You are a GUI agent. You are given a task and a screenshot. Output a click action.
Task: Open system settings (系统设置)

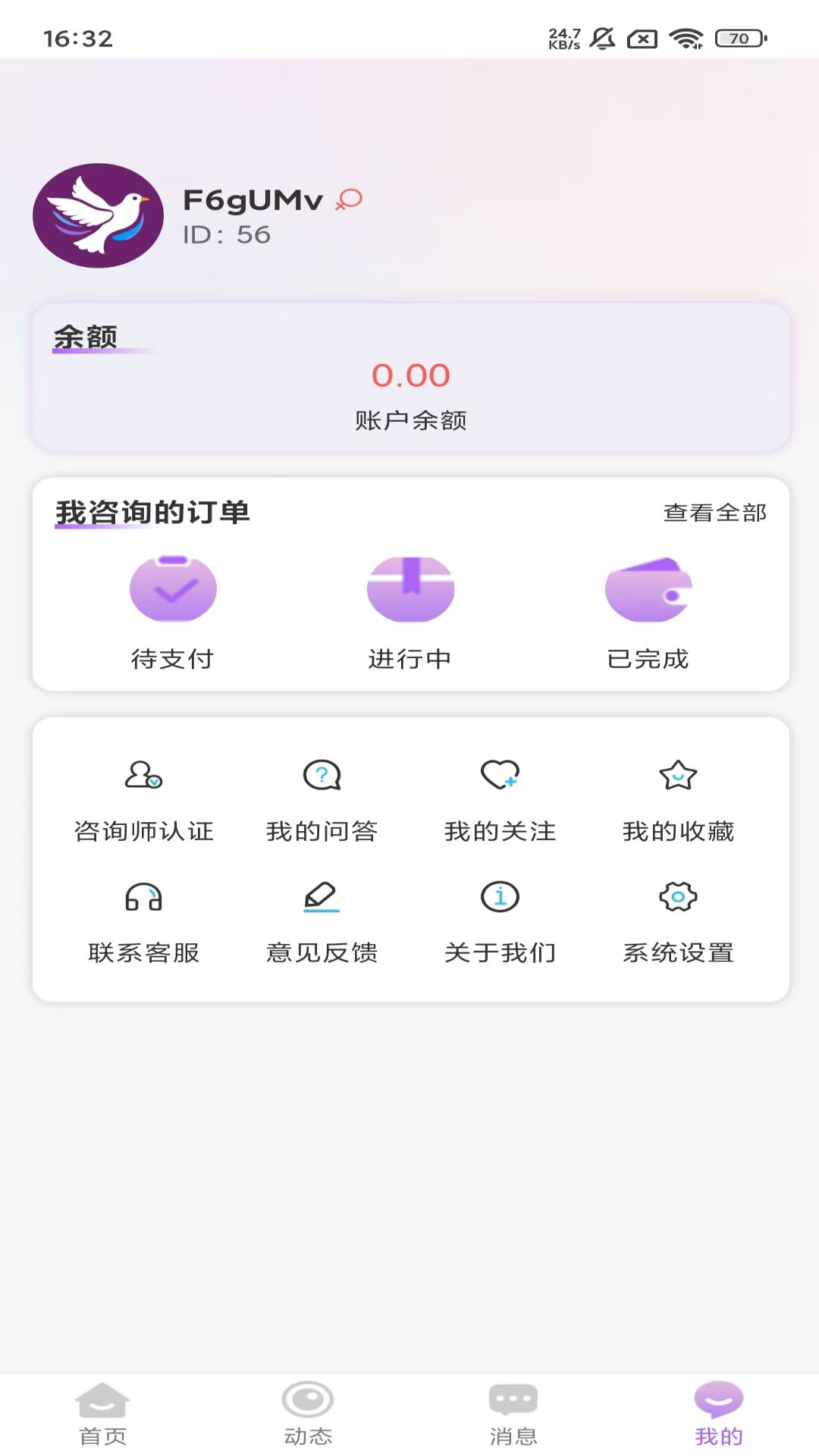679,921
